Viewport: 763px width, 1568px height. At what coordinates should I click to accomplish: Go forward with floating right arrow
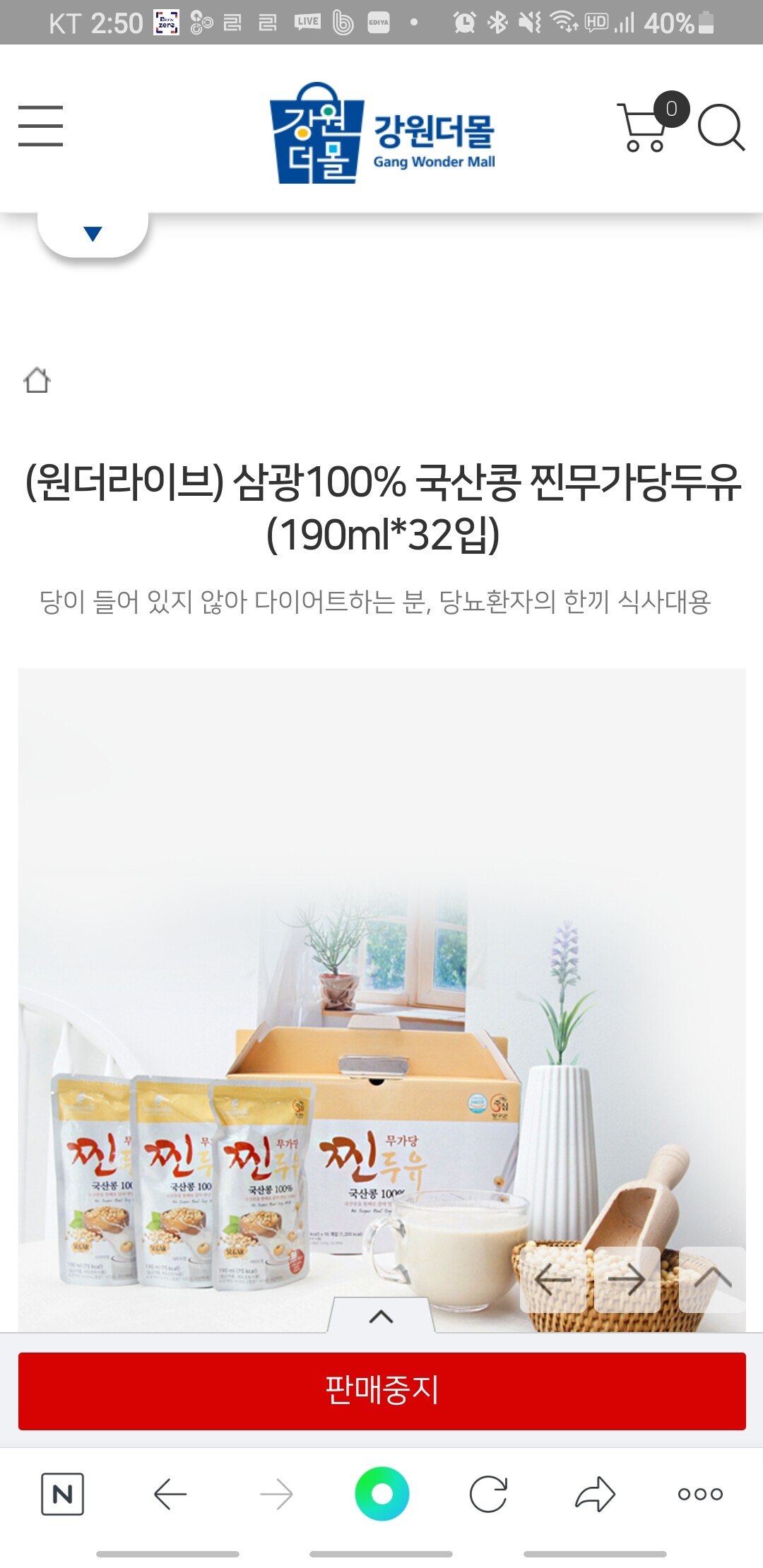(x=627, y=1279)
